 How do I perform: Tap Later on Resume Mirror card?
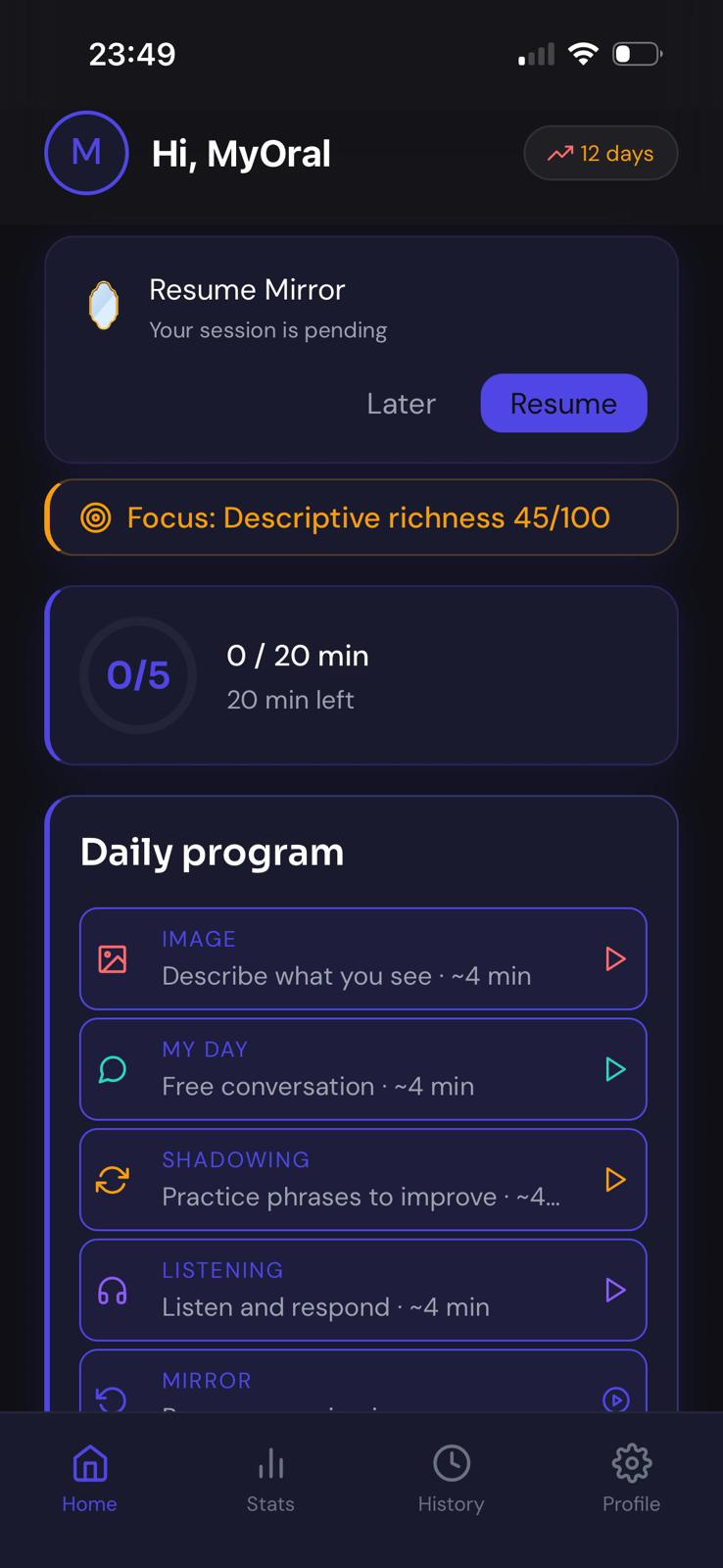pyautogui.click(x=401, y=404)
